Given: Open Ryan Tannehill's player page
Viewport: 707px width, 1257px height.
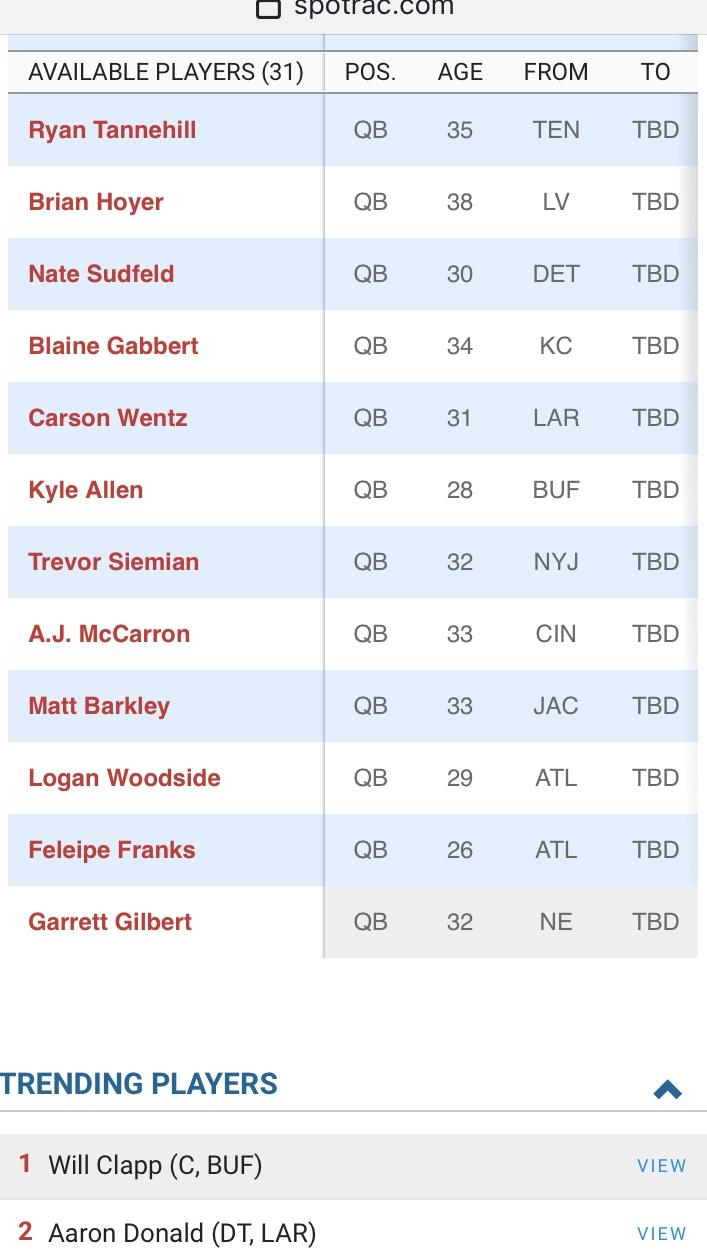Looking at the screenshot, I should pyautogui.click(x=112, y=130).
